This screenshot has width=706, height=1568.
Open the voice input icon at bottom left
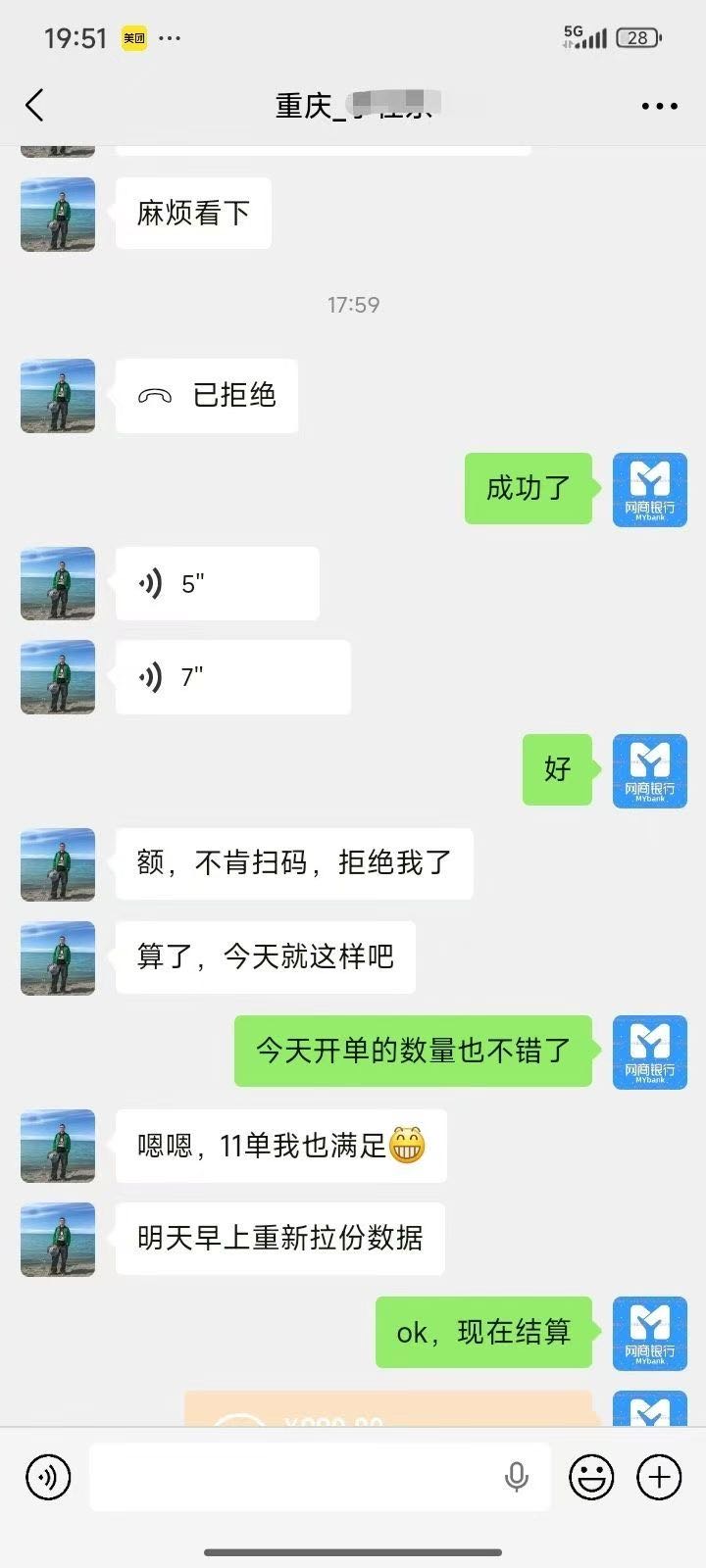(46, 1477)
